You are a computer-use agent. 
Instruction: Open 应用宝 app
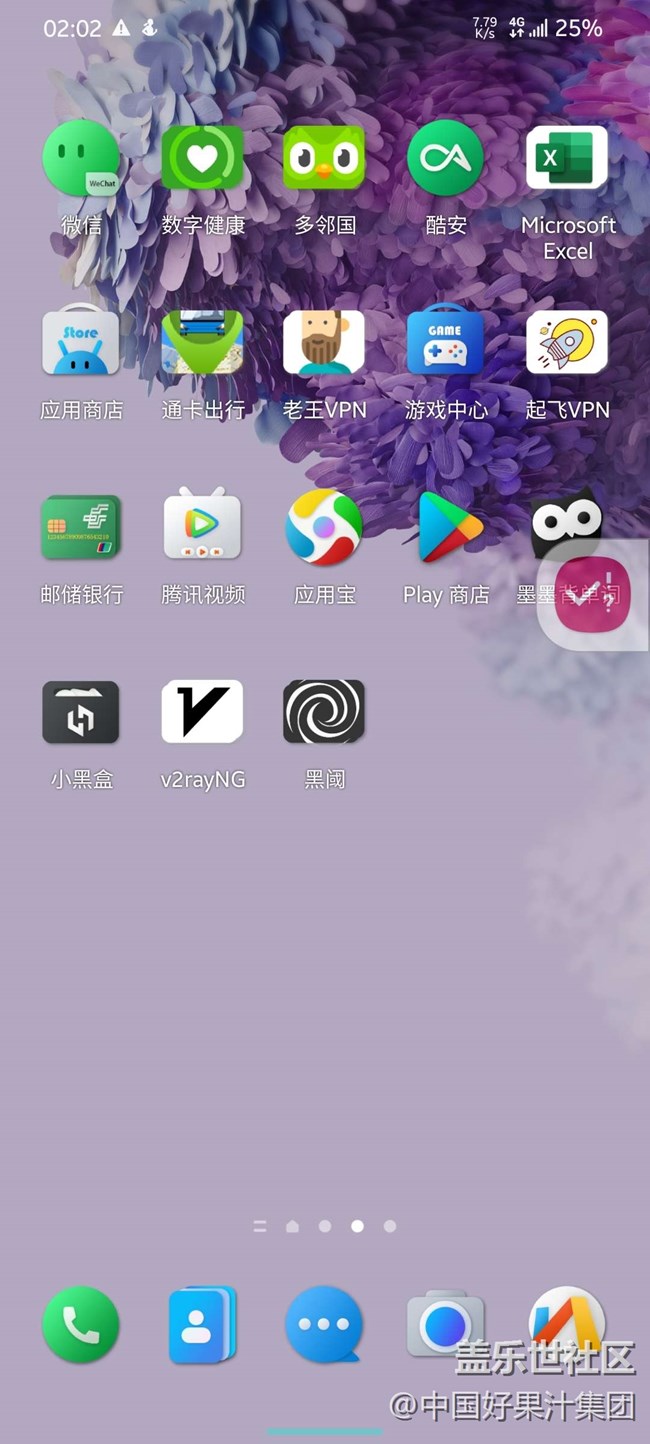tap(324, 527)
